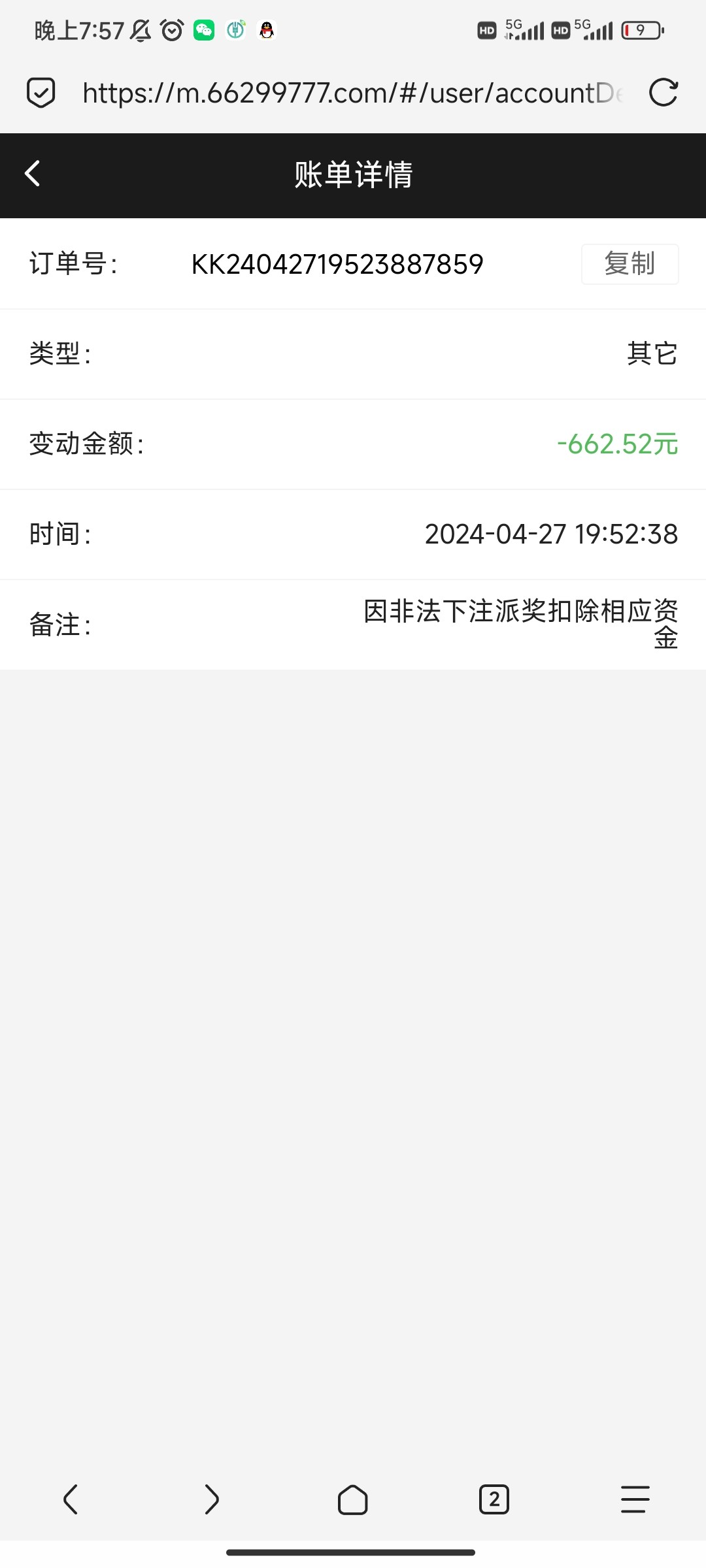Screen dimensions: 706x1568
Task: Open the browser hamburger menu
Action: coord(635,1499)
